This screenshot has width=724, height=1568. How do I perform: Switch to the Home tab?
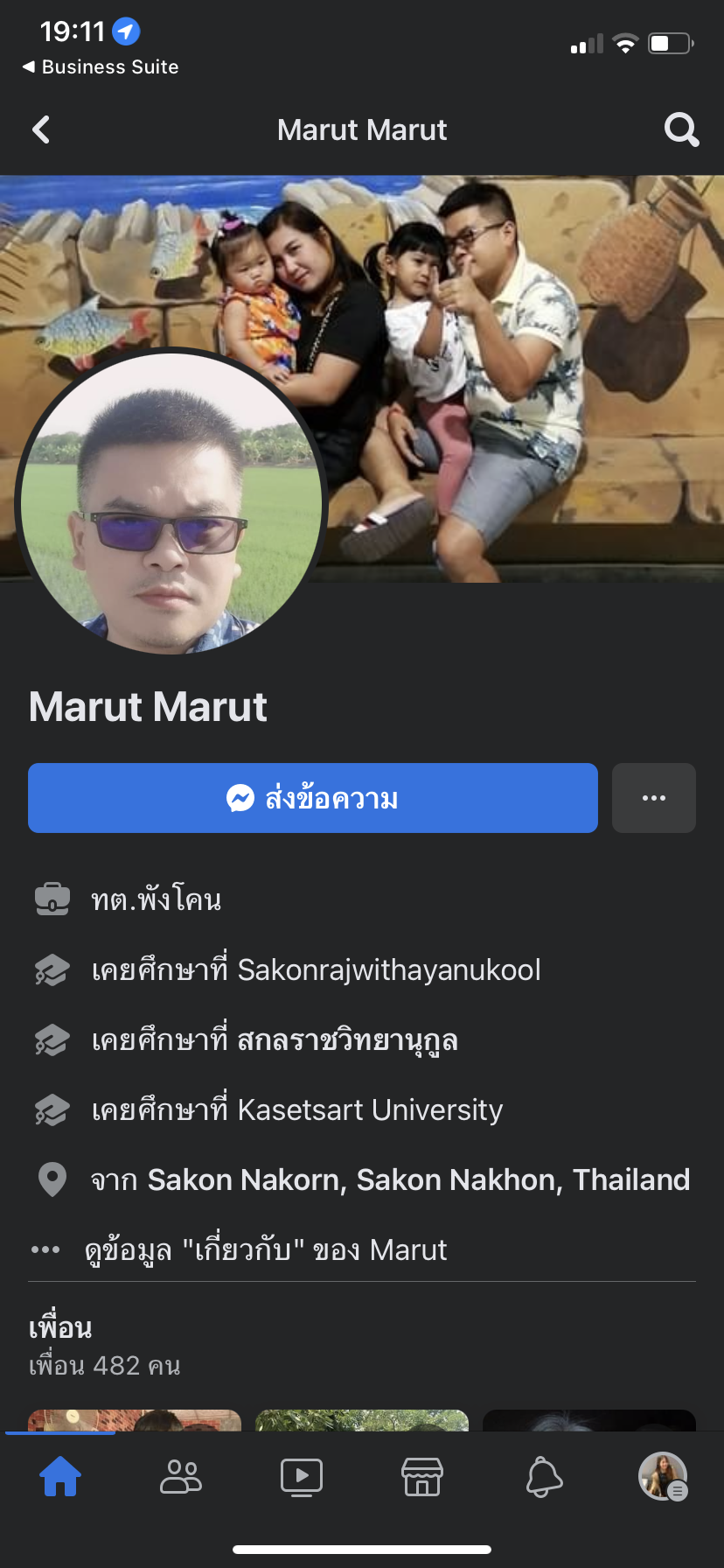point(60,1477)
